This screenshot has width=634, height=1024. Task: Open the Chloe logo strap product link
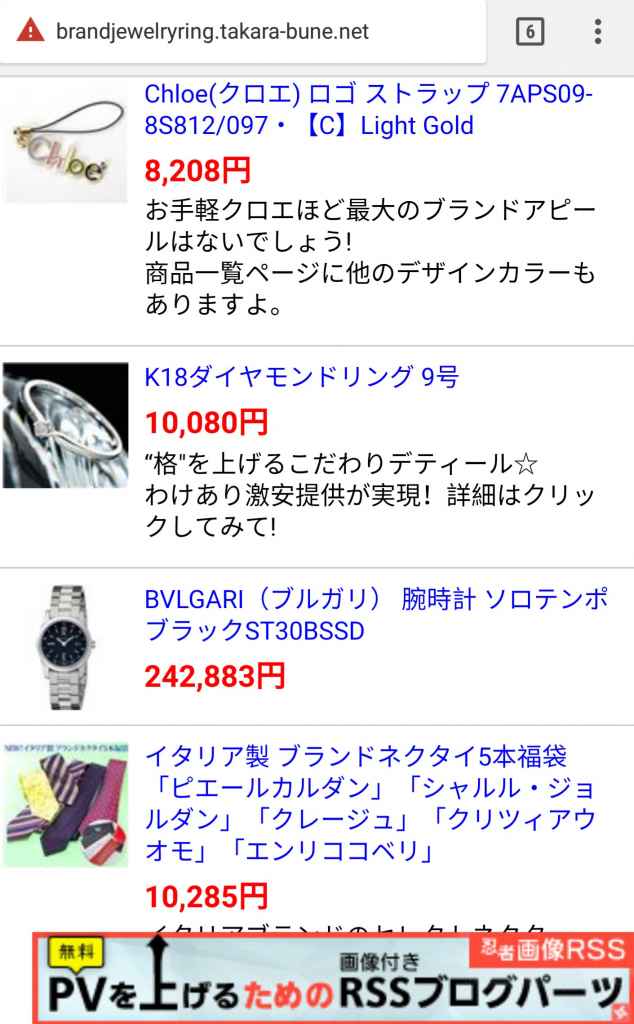[x=368, y=110]
